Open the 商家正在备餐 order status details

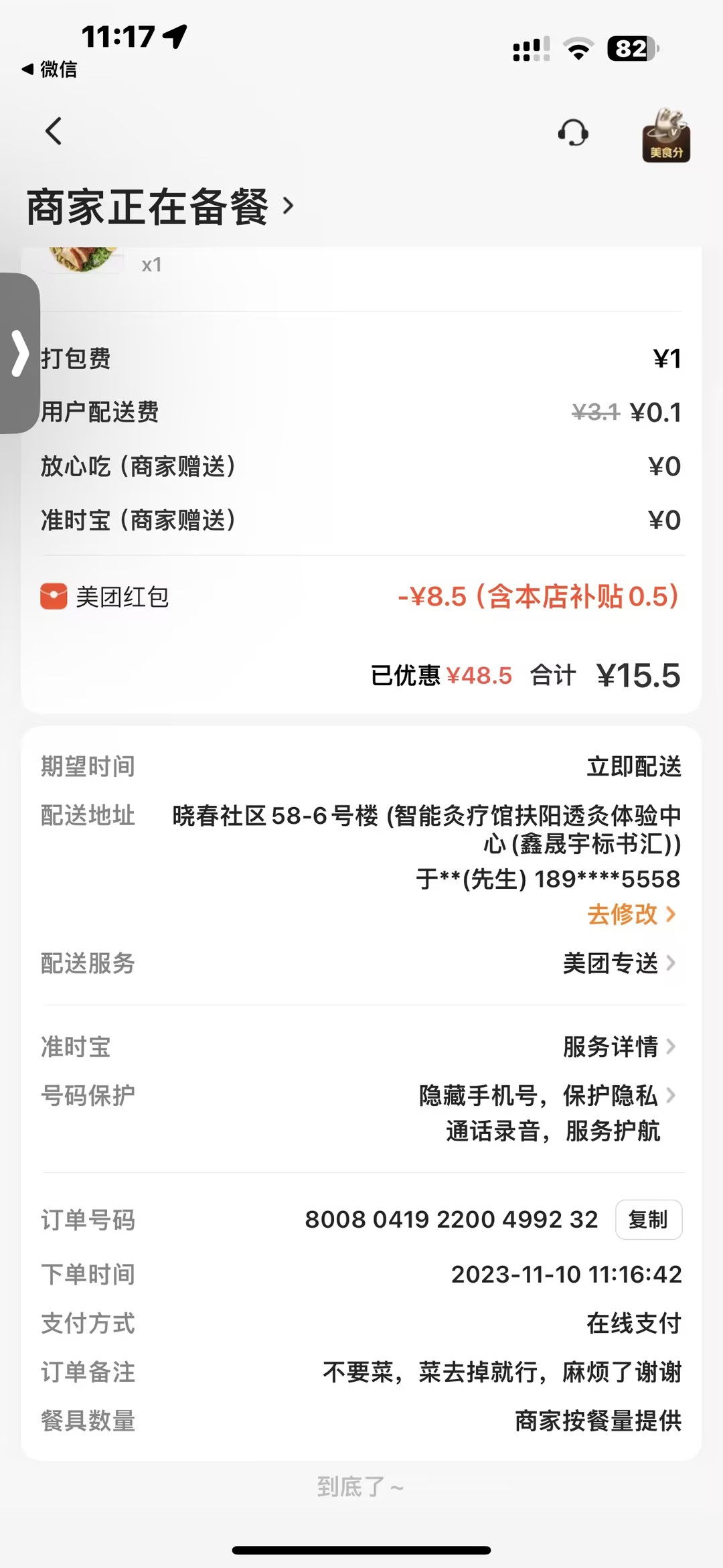(x=161, y=206)
